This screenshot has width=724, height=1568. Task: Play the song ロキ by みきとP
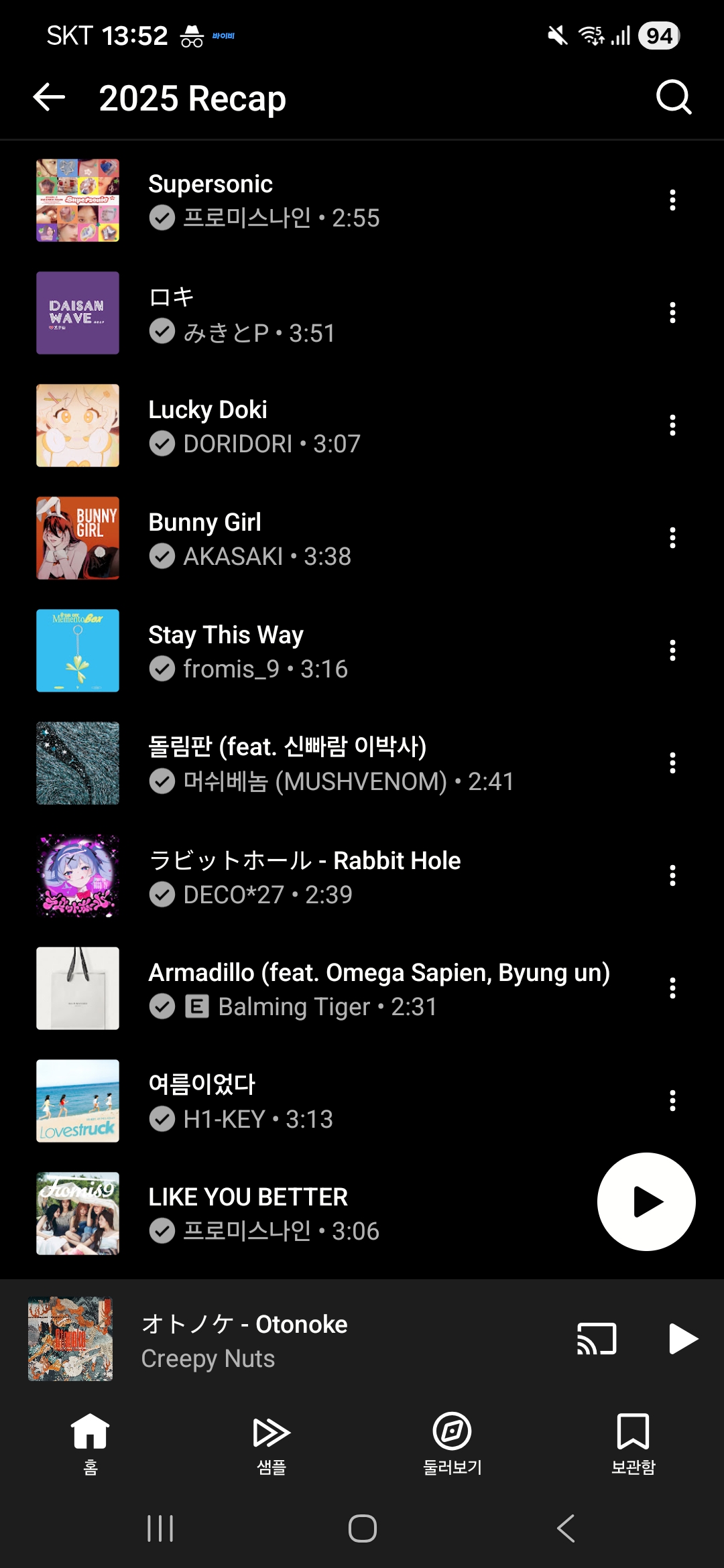point(335,313)
